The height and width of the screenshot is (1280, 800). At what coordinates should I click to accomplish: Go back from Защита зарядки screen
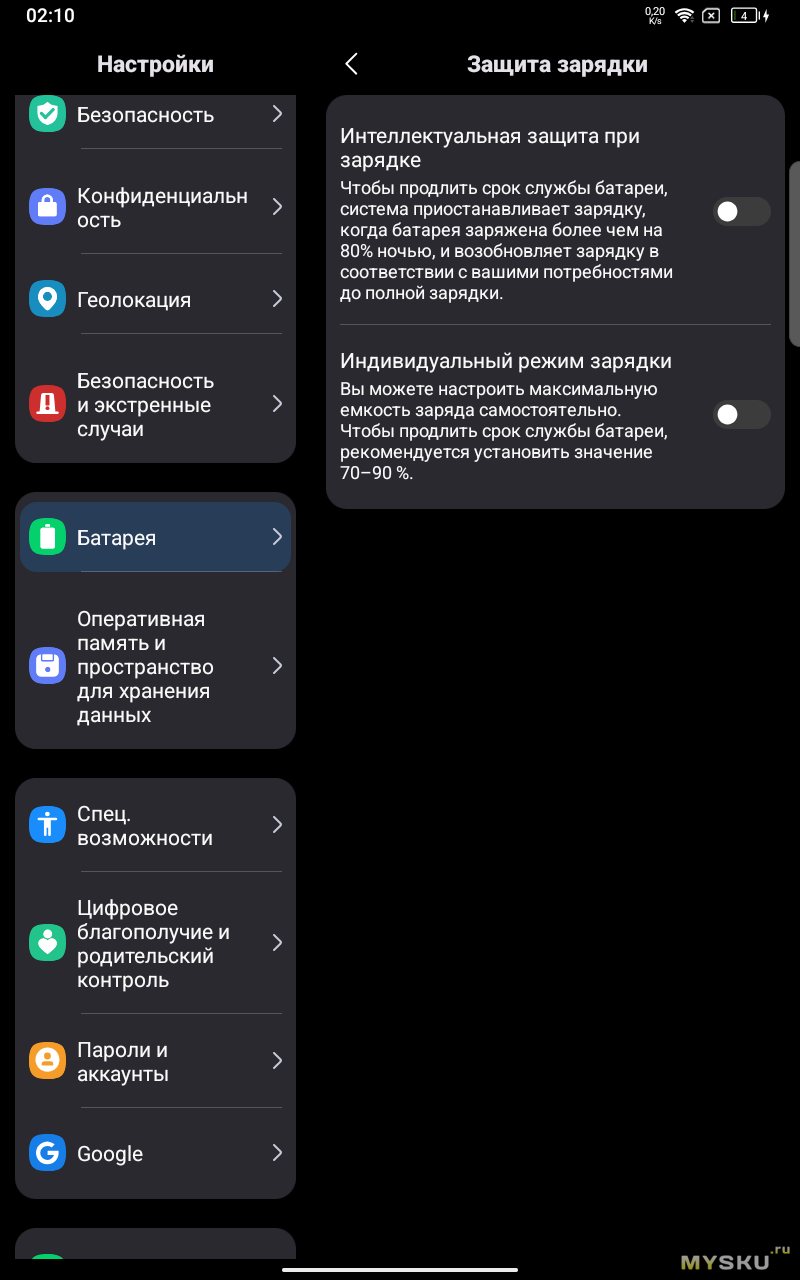[x=351, y=64]
